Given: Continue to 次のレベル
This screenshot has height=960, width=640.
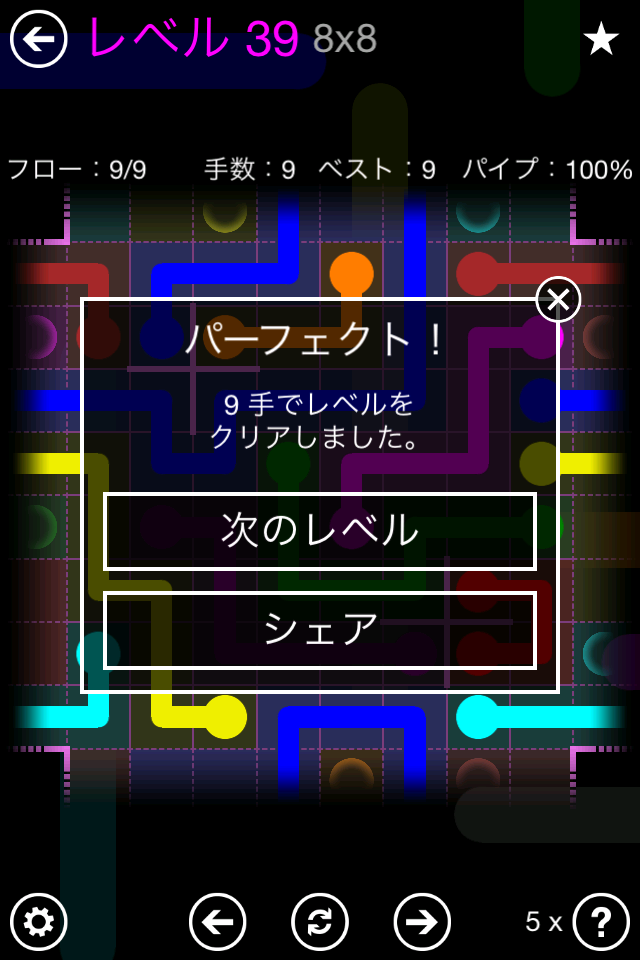Looking at the screenshot, I should pos(320,531).
